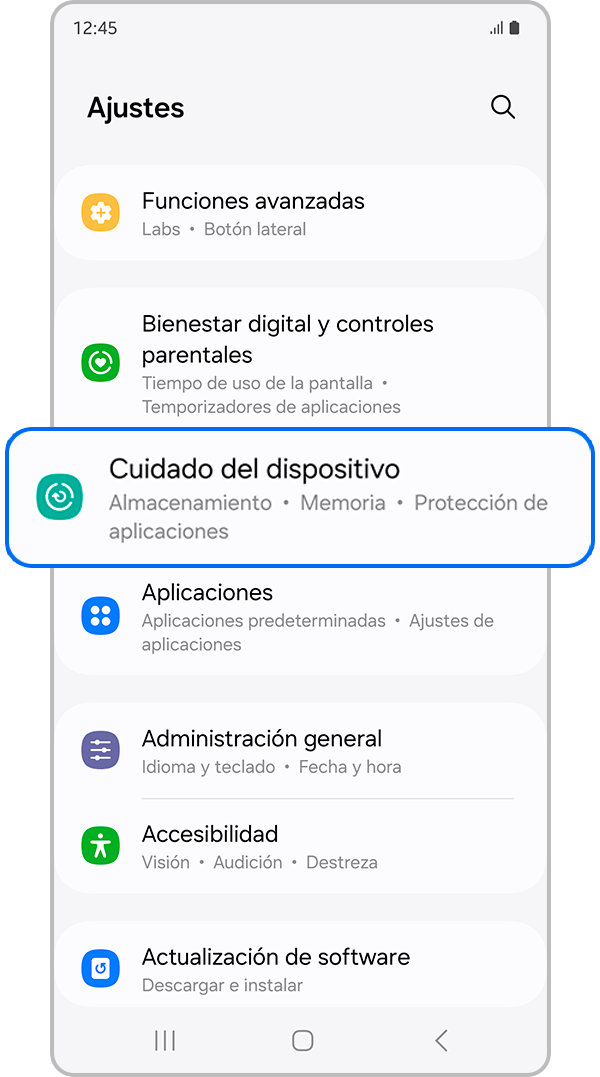The width and height of the screenshot is (600, 1077).
Task: Open Actualización de software
Action: click(300, 968)
